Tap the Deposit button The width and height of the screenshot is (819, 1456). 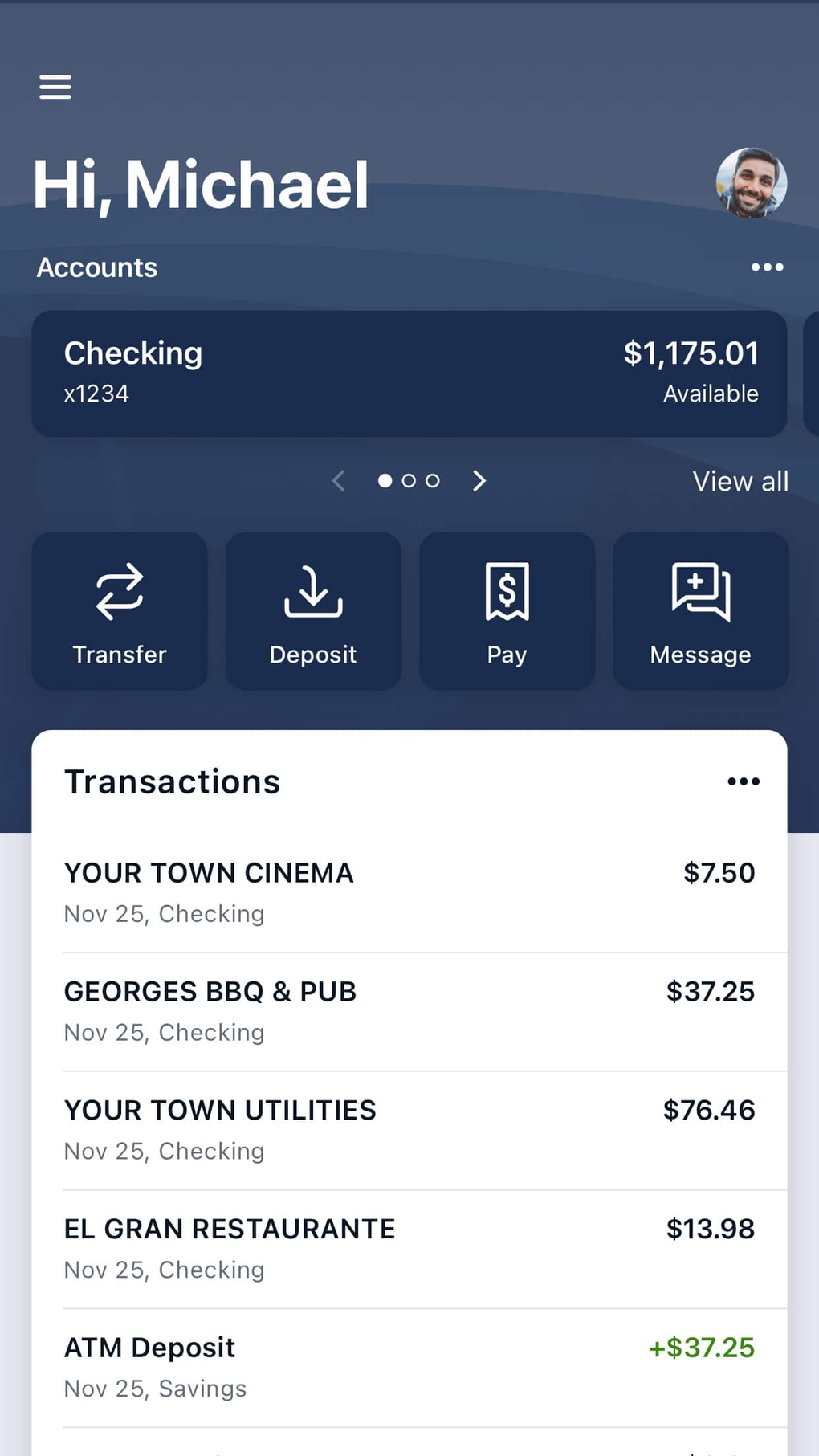click(313, 610)
